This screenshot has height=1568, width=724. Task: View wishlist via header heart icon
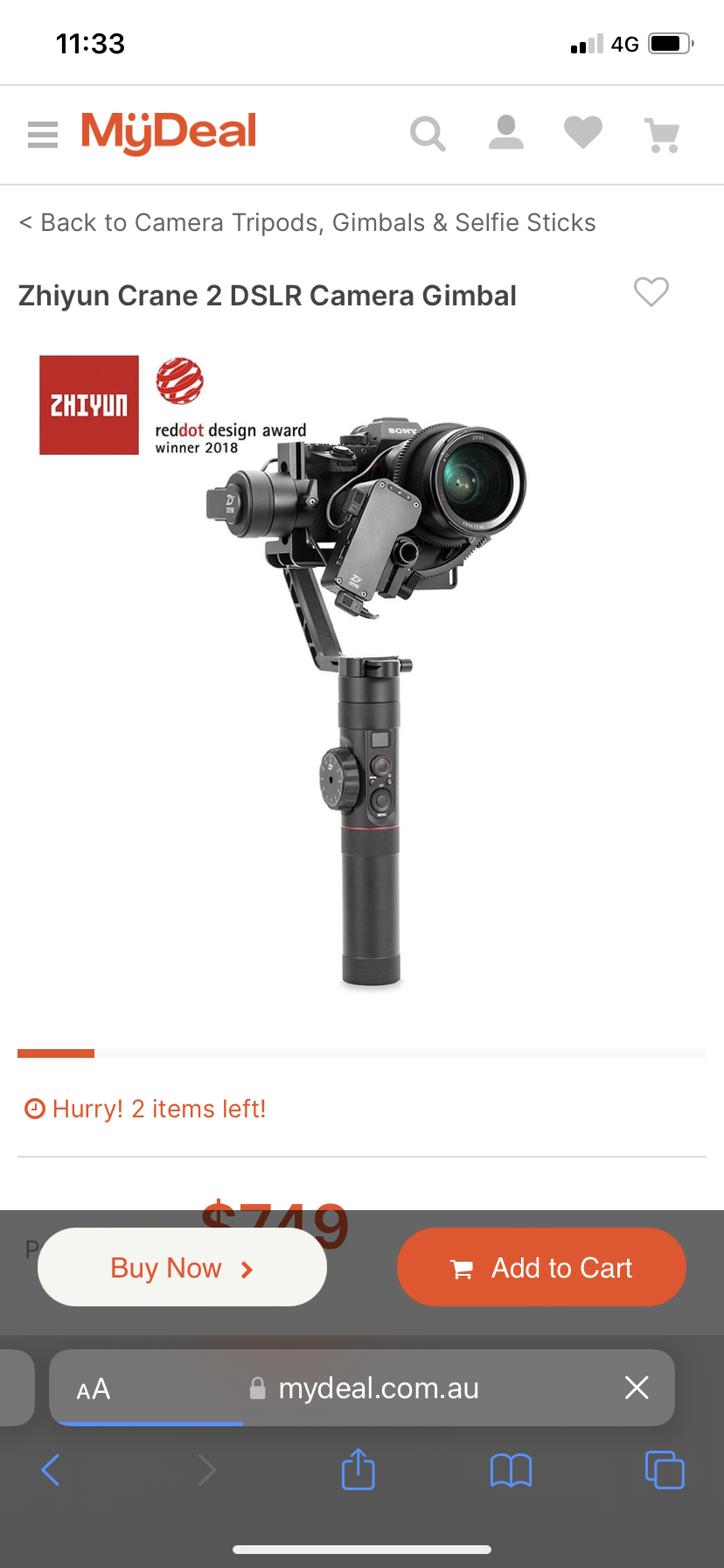[x=582, y=134]
